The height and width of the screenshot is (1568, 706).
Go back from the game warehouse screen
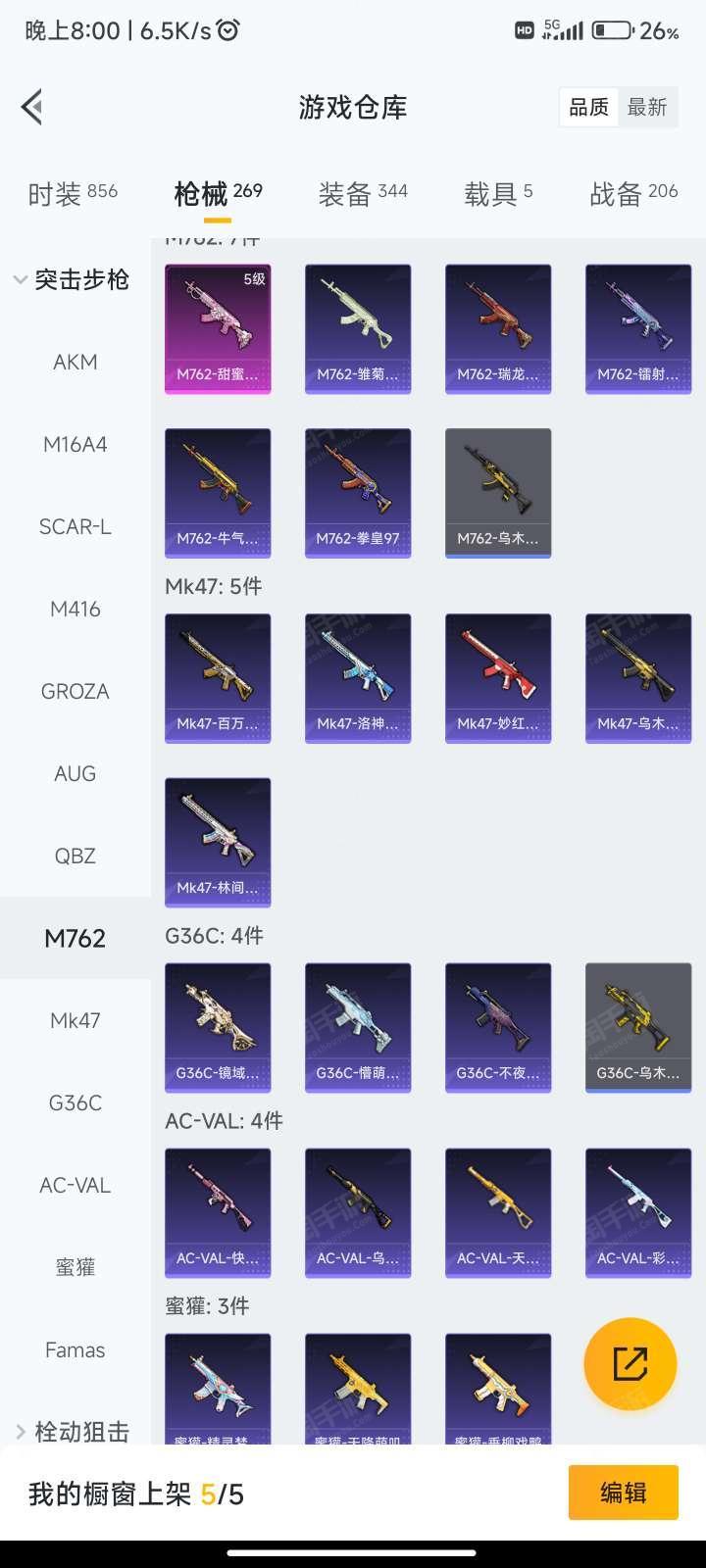pyautogui.click(x=32, y=107)
